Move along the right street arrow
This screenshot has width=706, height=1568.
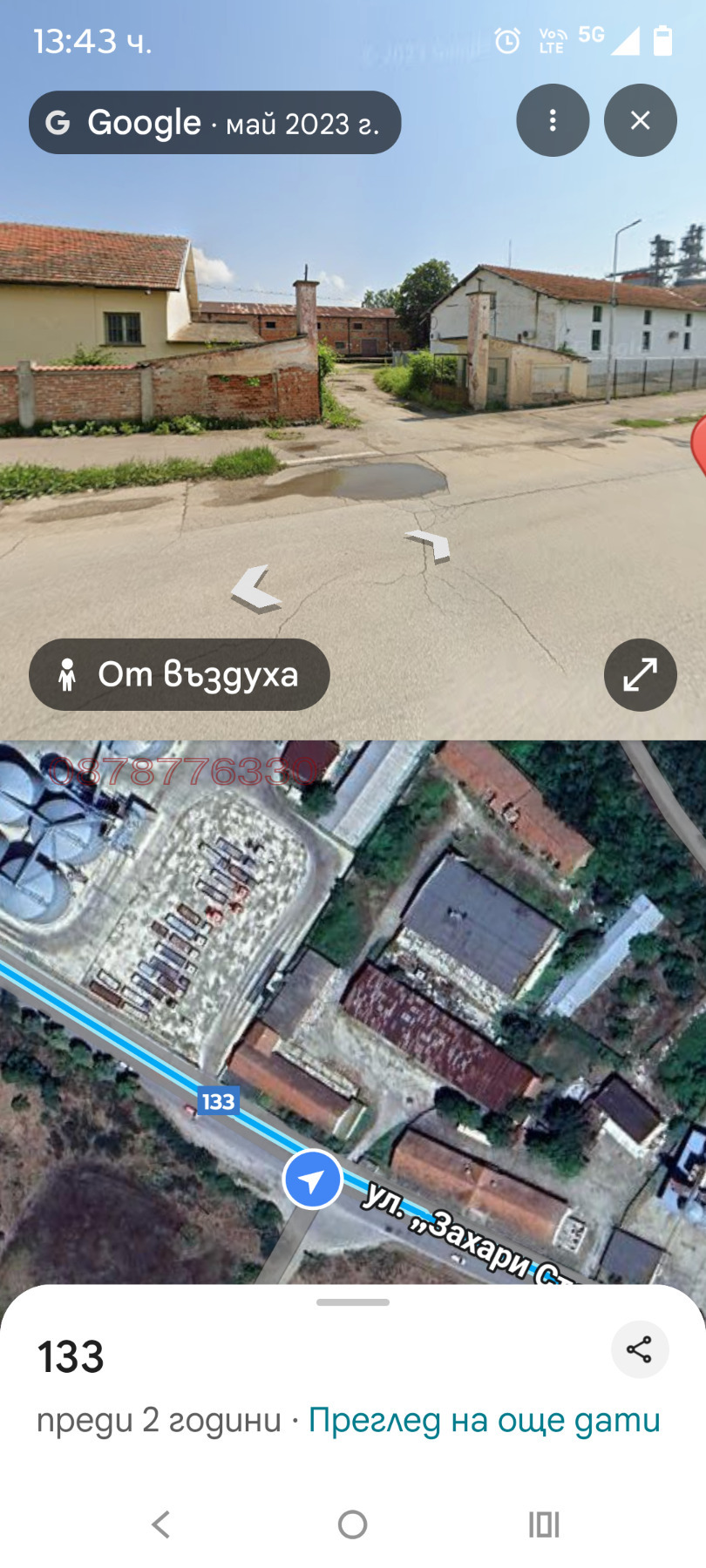click(x=430, y=544)
